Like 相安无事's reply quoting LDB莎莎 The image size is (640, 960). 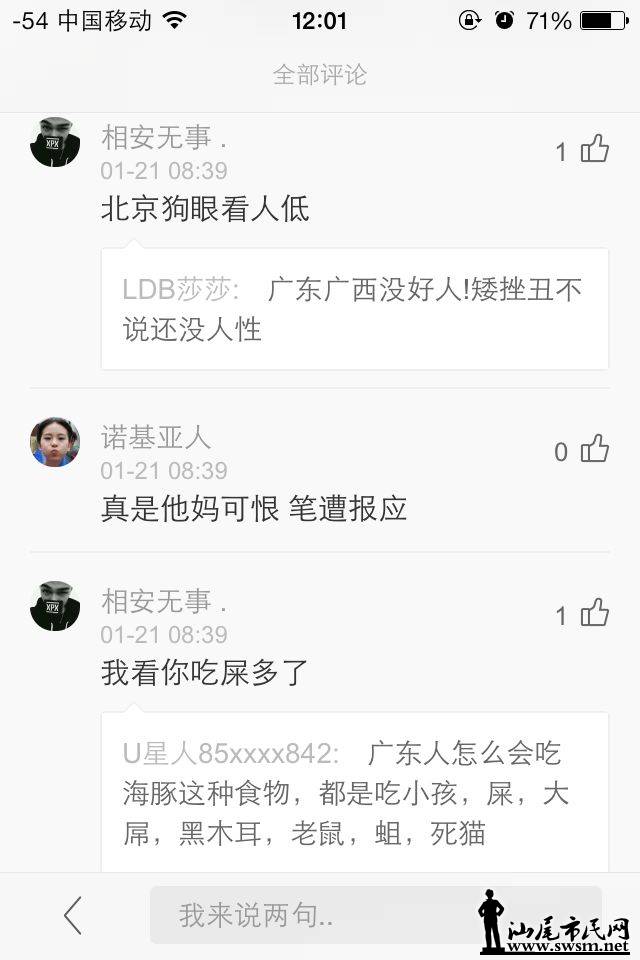point(594,149)
